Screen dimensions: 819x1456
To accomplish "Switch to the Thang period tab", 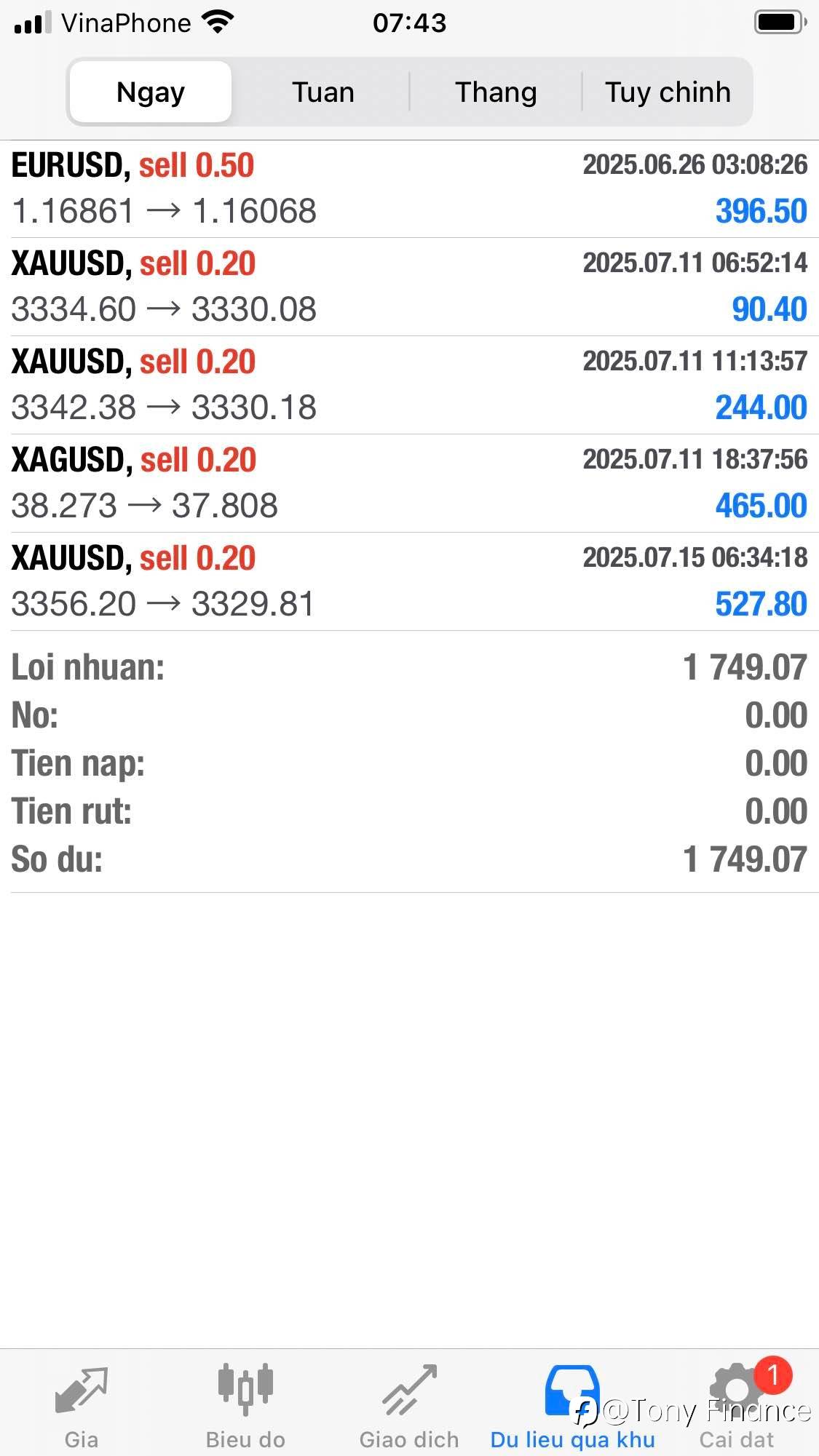I will point(496,92).
